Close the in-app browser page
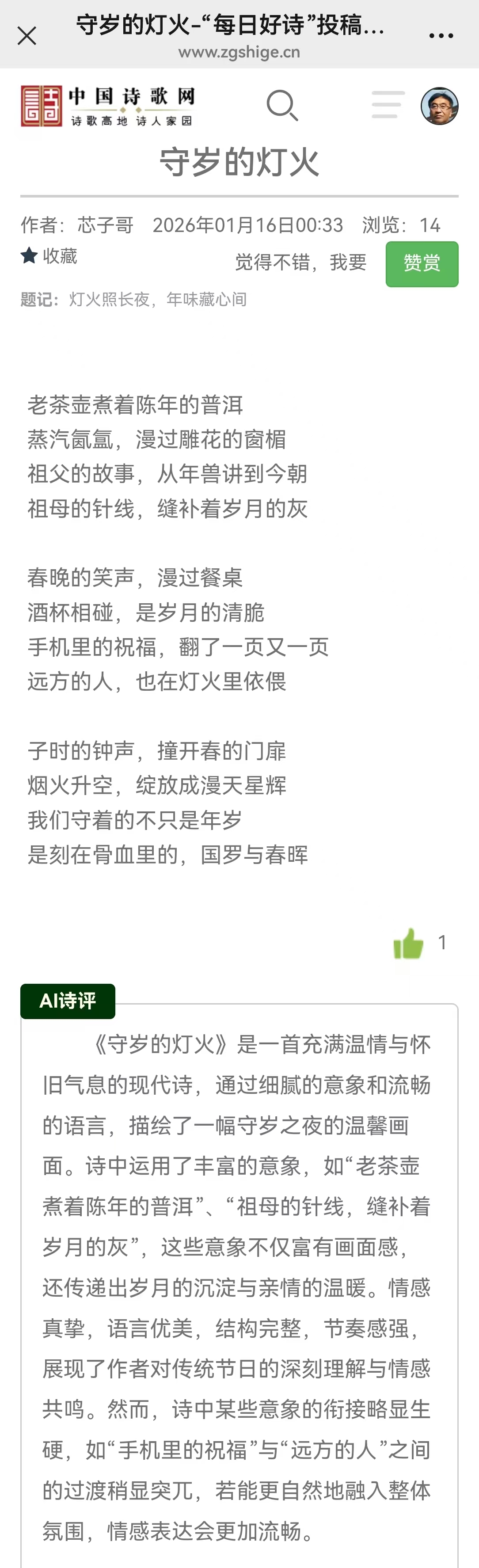 coord(27,36)
